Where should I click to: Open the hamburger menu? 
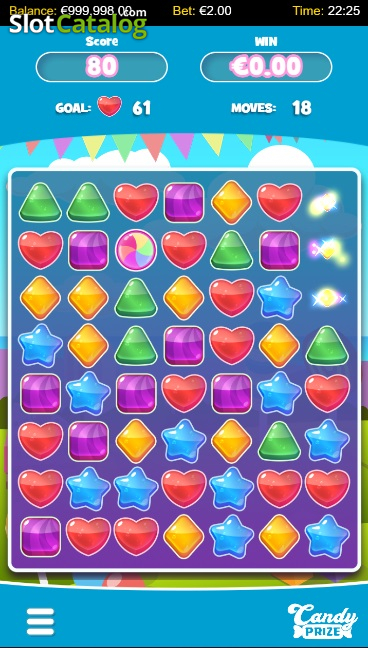tap(40, 621)
